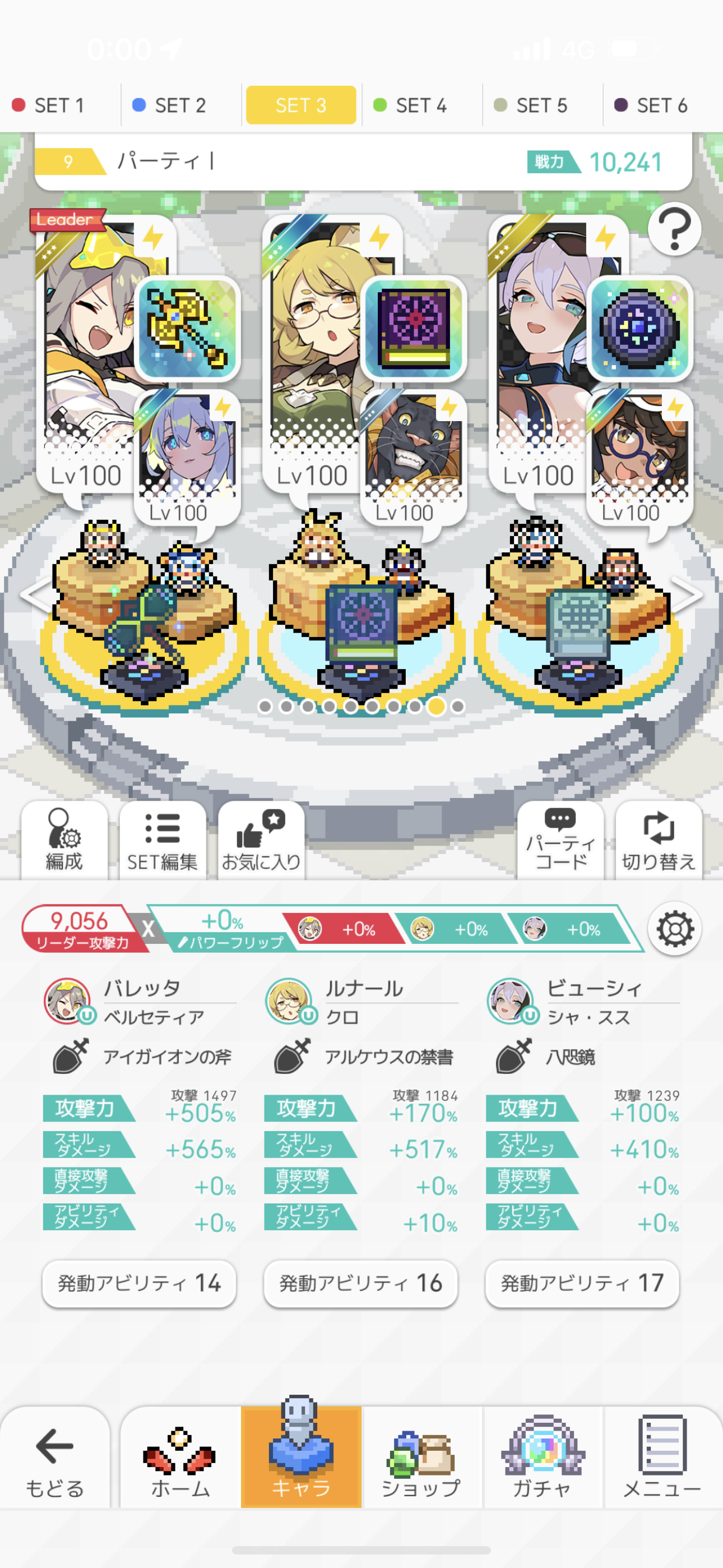Tap the 切り替え switch button

pyautogui.click(x=659, y=841)
